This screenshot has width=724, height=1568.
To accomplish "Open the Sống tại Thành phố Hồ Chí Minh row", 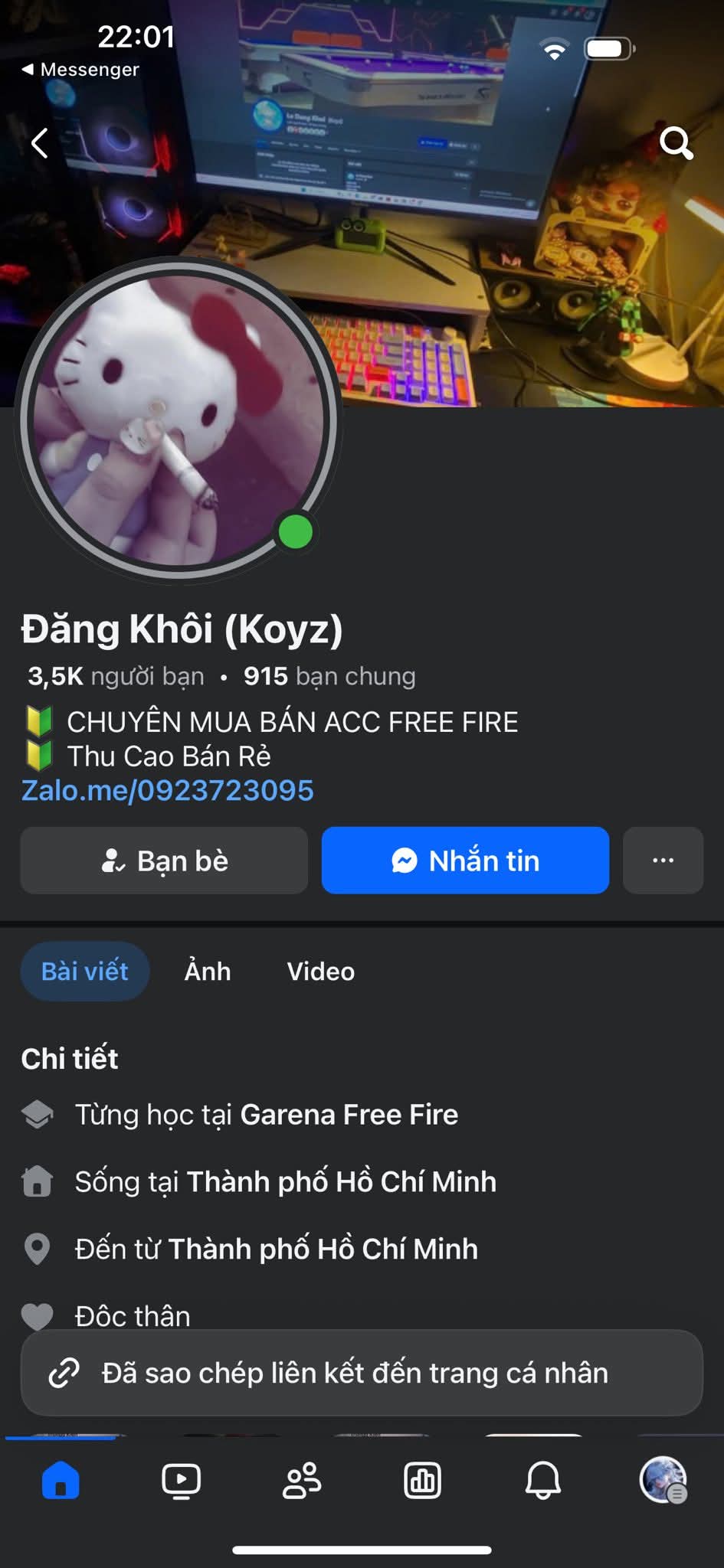I will [x=341, y=1182].
